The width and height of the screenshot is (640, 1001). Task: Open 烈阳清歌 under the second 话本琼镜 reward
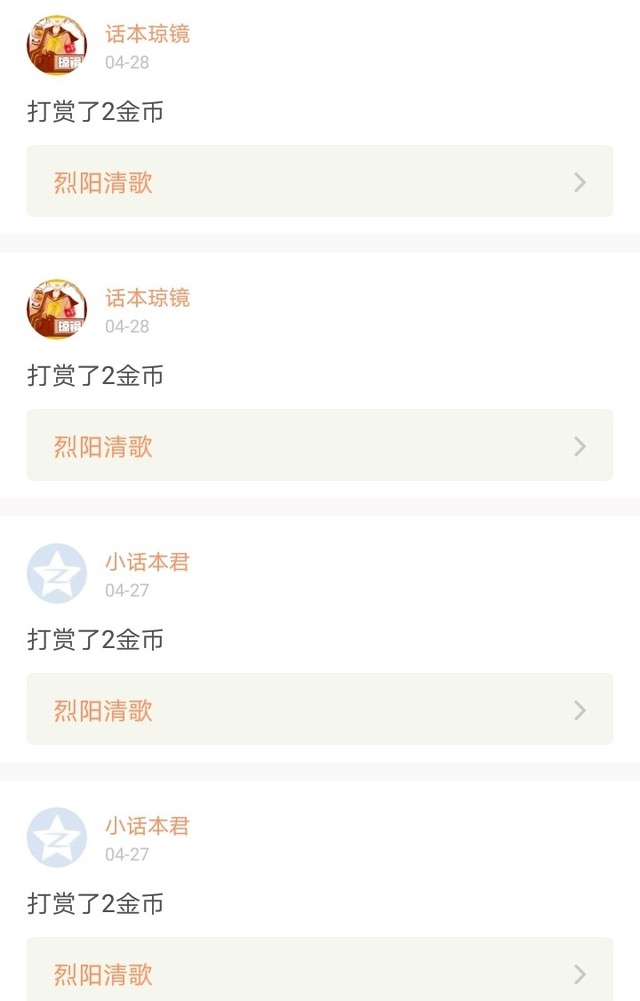point(319,446)
